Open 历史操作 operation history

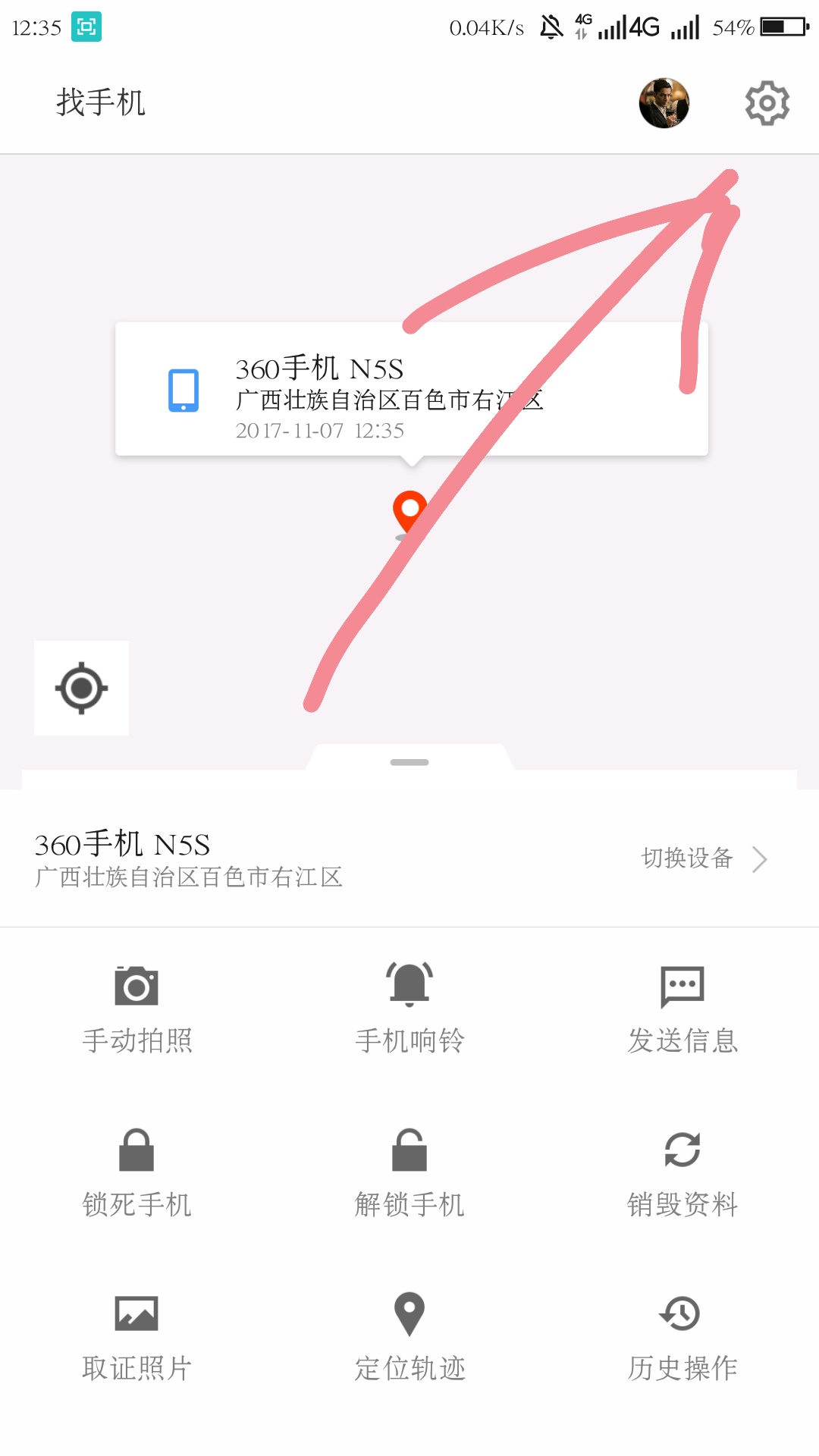[682, 1338]
